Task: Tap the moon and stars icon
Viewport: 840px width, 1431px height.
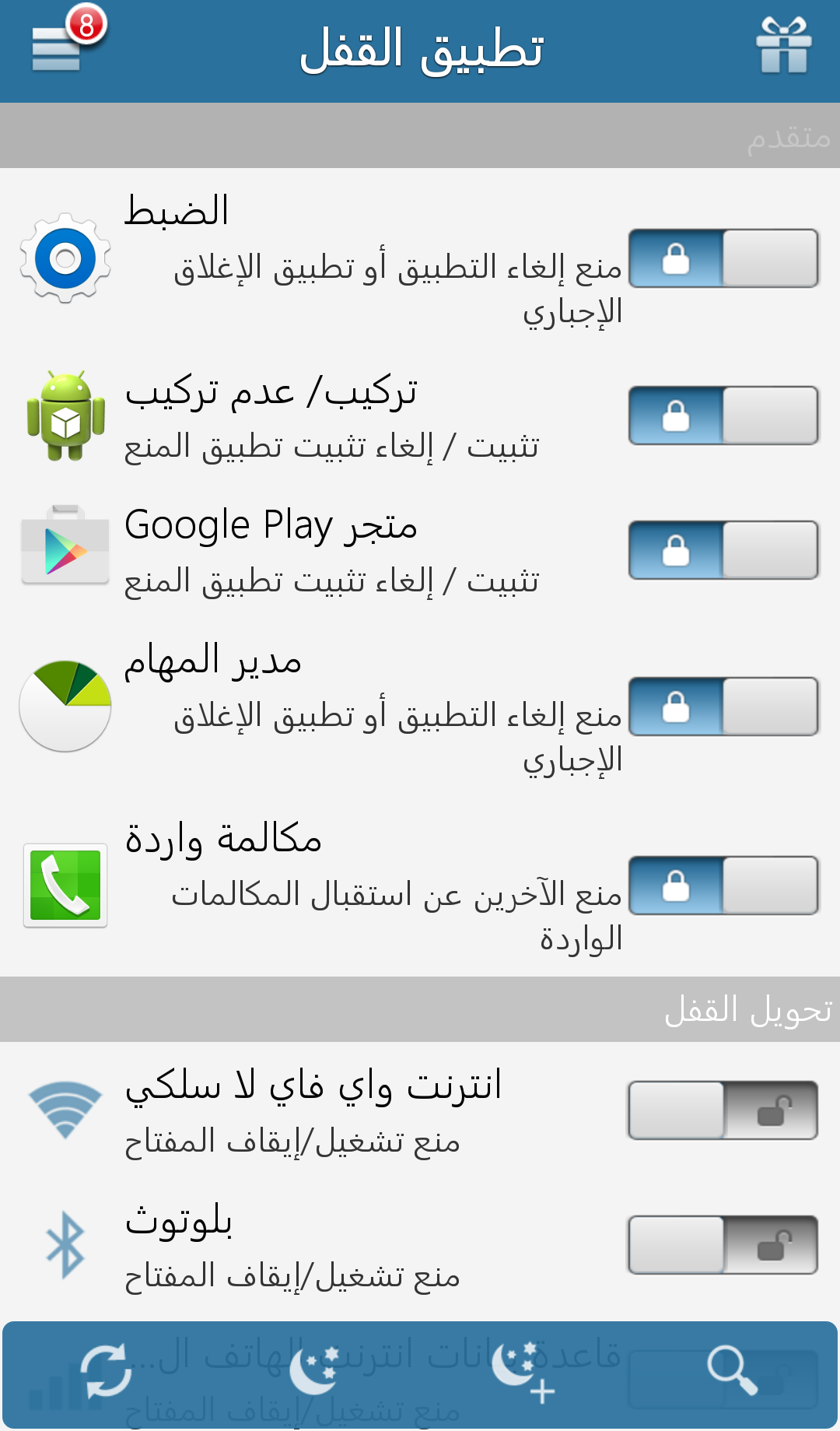Action: [x=313, y=1371]
